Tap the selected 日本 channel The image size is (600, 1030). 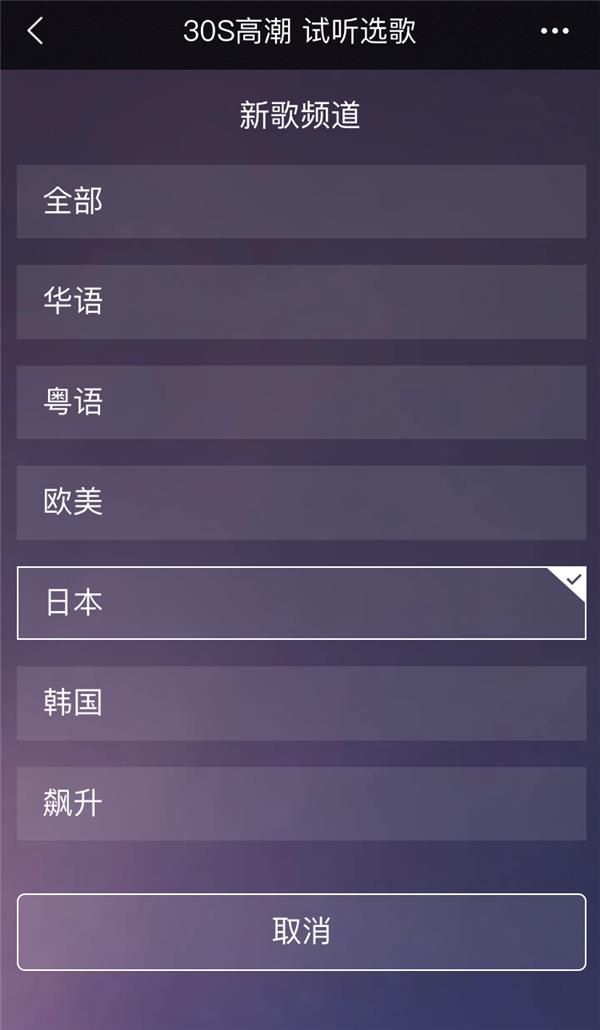pyautogui.click(x=301, y=602)
